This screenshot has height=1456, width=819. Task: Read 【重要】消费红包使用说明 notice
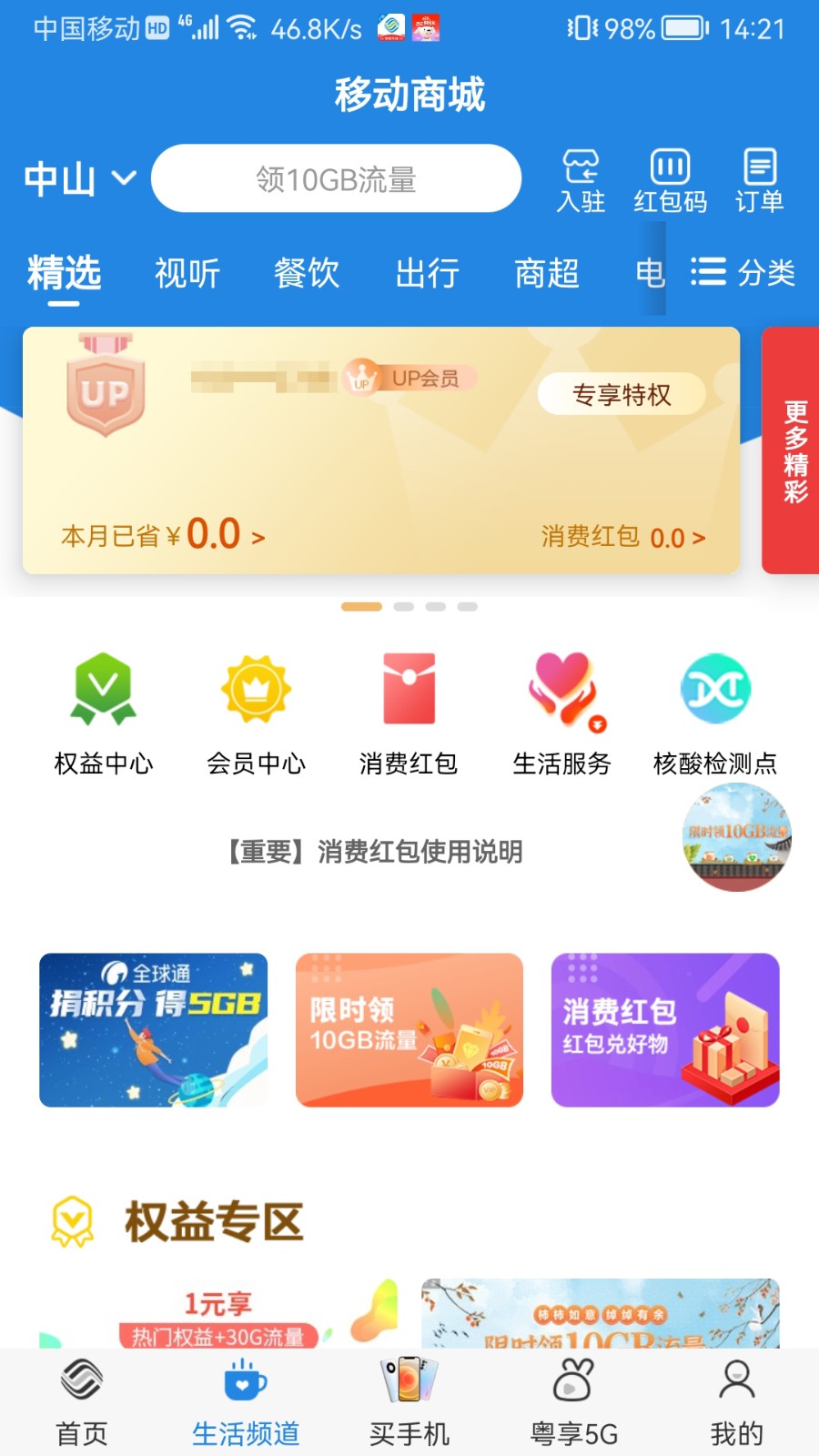pyautogui.click(x=375, y=852)
